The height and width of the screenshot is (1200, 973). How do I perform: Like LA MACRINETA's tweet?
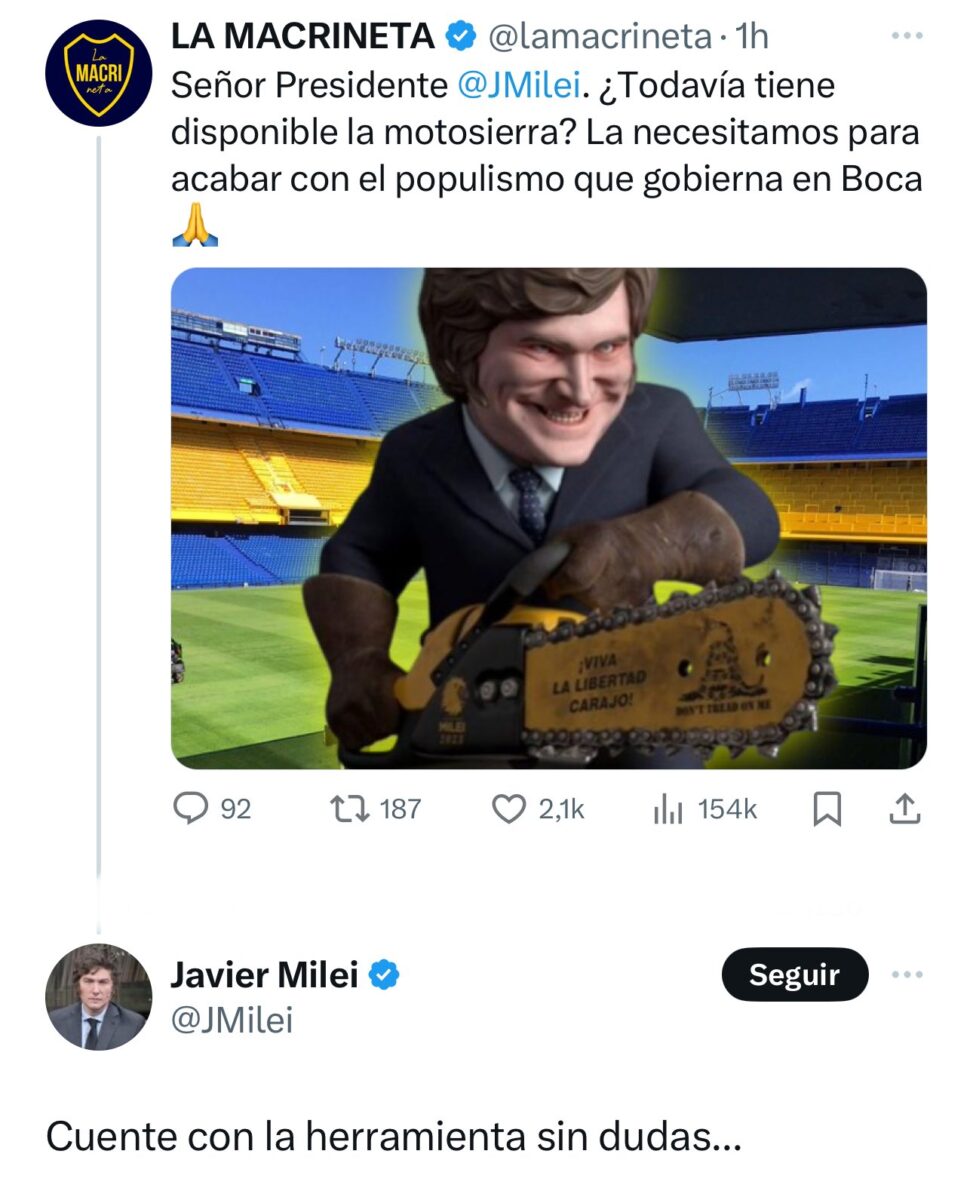[x=538, y=809]
